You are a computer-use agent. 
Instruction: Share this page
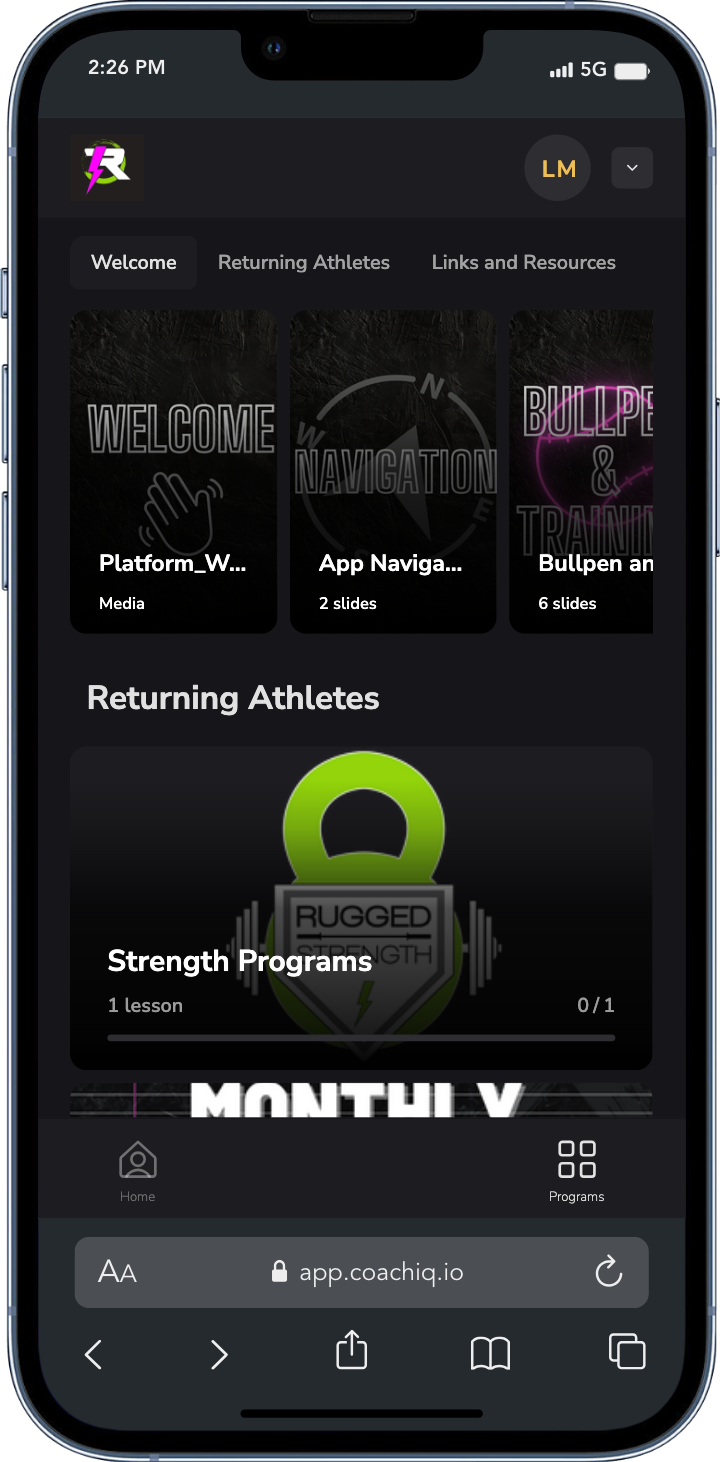352,1351
